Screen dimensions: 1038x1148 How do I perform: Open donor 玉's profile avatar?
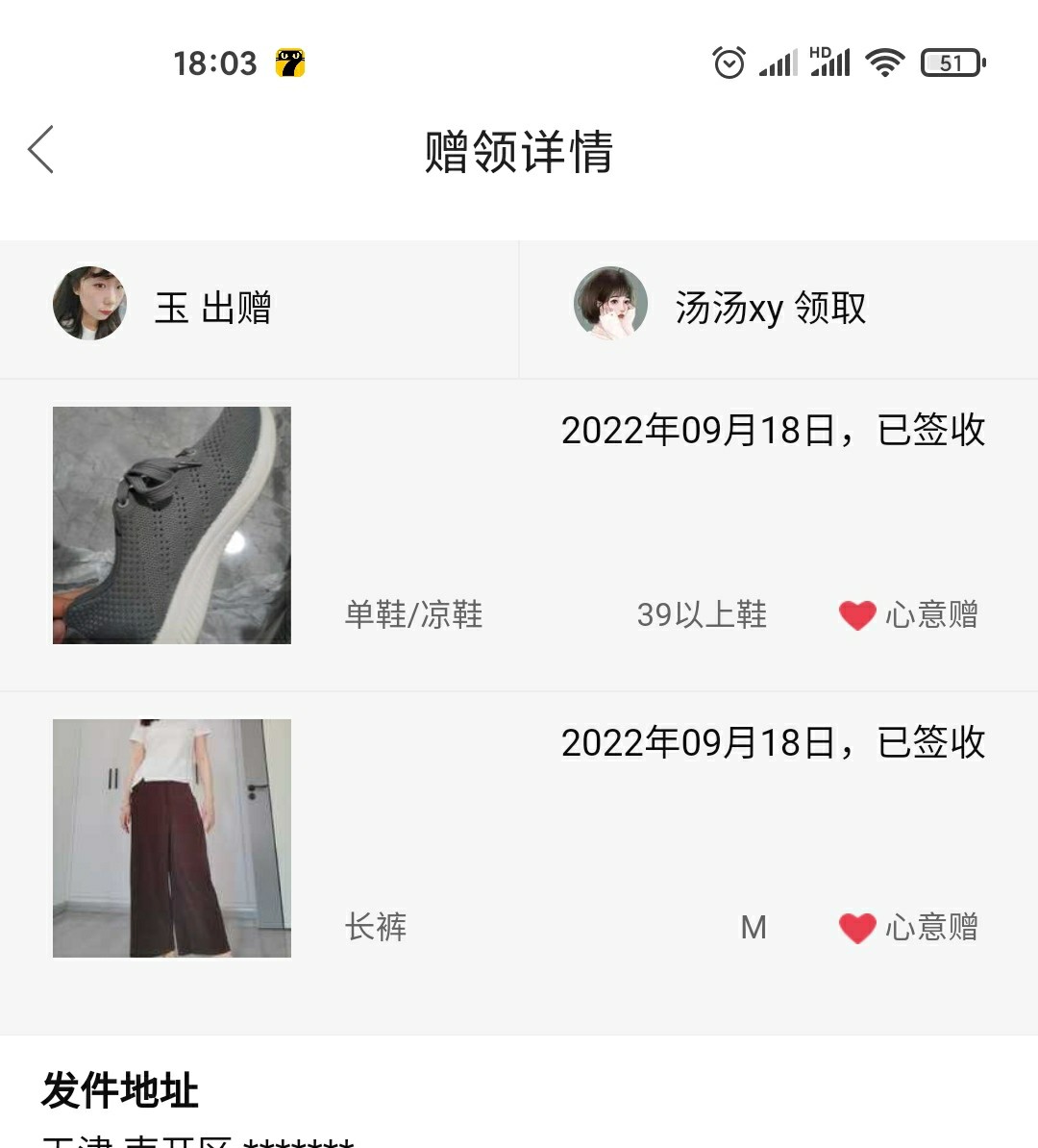tap(89, 304)
